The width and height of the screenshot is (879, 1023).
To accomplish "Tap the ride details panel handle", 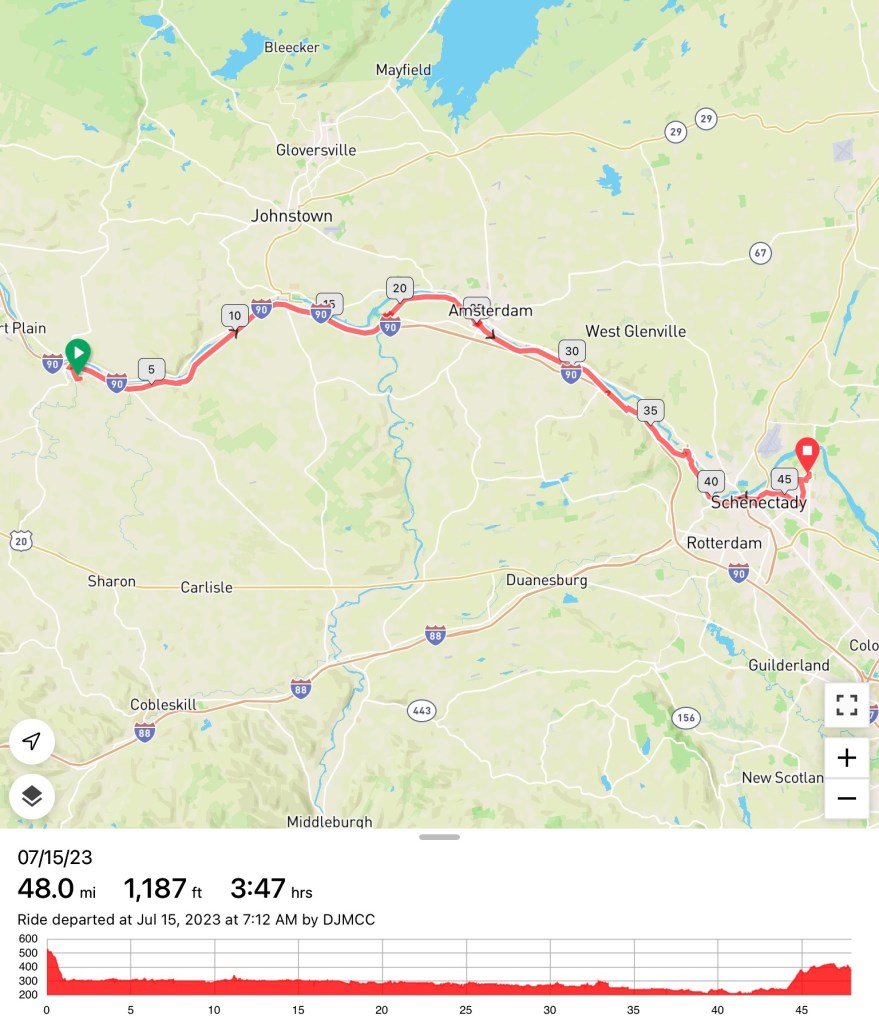I will pos(439,837).
